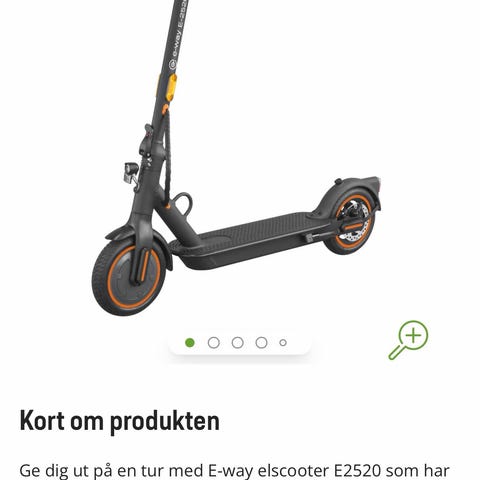480x480 pixels.
Task: Jump to the second image dot
Action: [x=214, y=343]
